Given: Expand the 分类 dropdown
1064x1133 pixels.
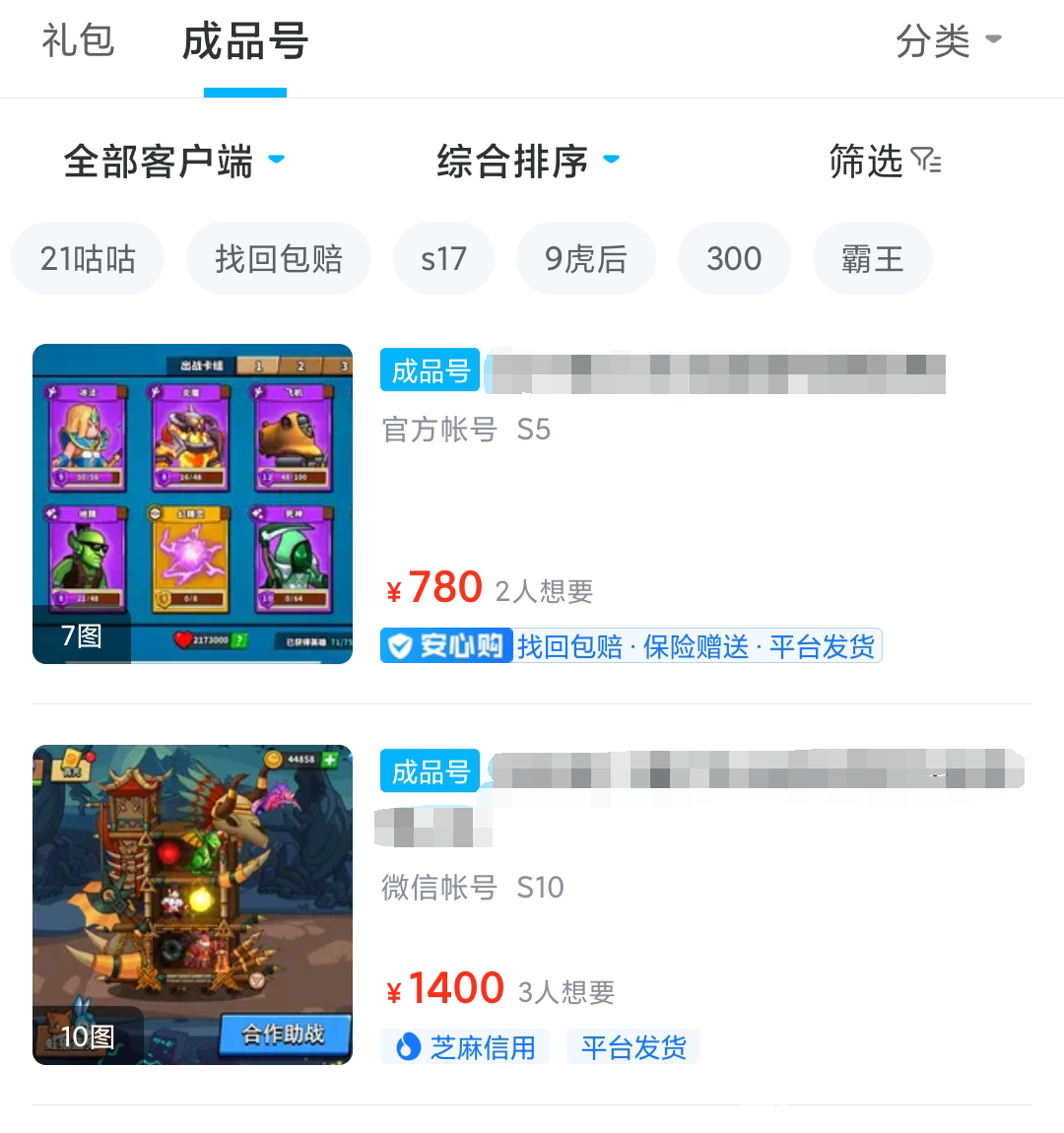Looking at the screenshot, I should pos(948,41).
